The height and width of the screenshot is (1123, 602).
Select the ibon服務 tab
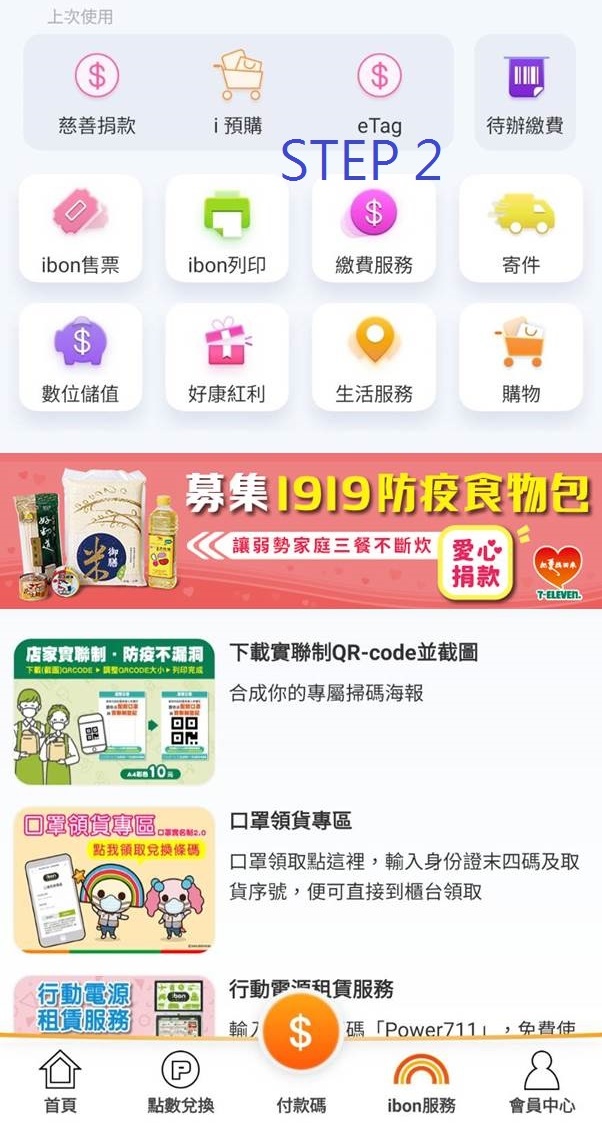421,1081
